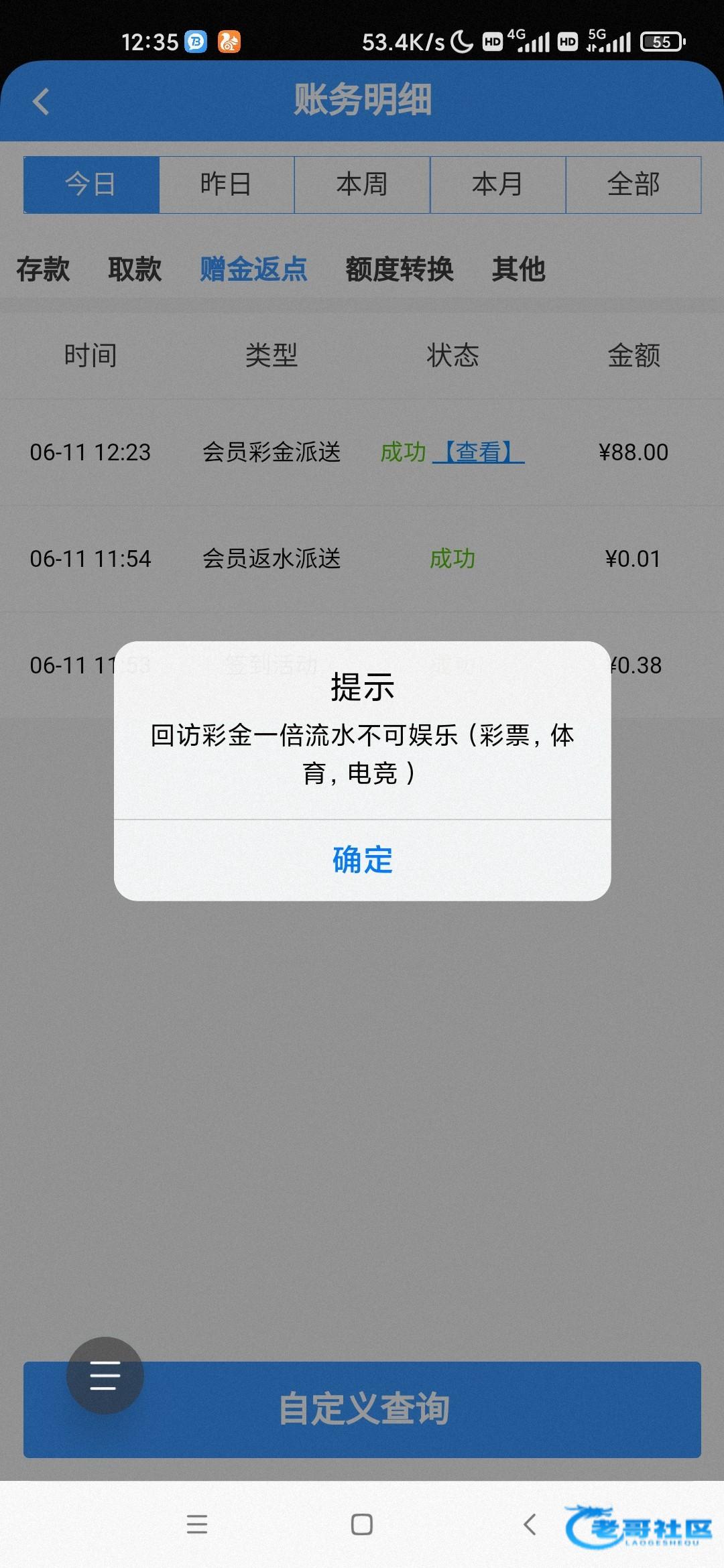Show records for 本月
Screen dimensions: 724x1568
pyautogui.click(x=497, y=184)
